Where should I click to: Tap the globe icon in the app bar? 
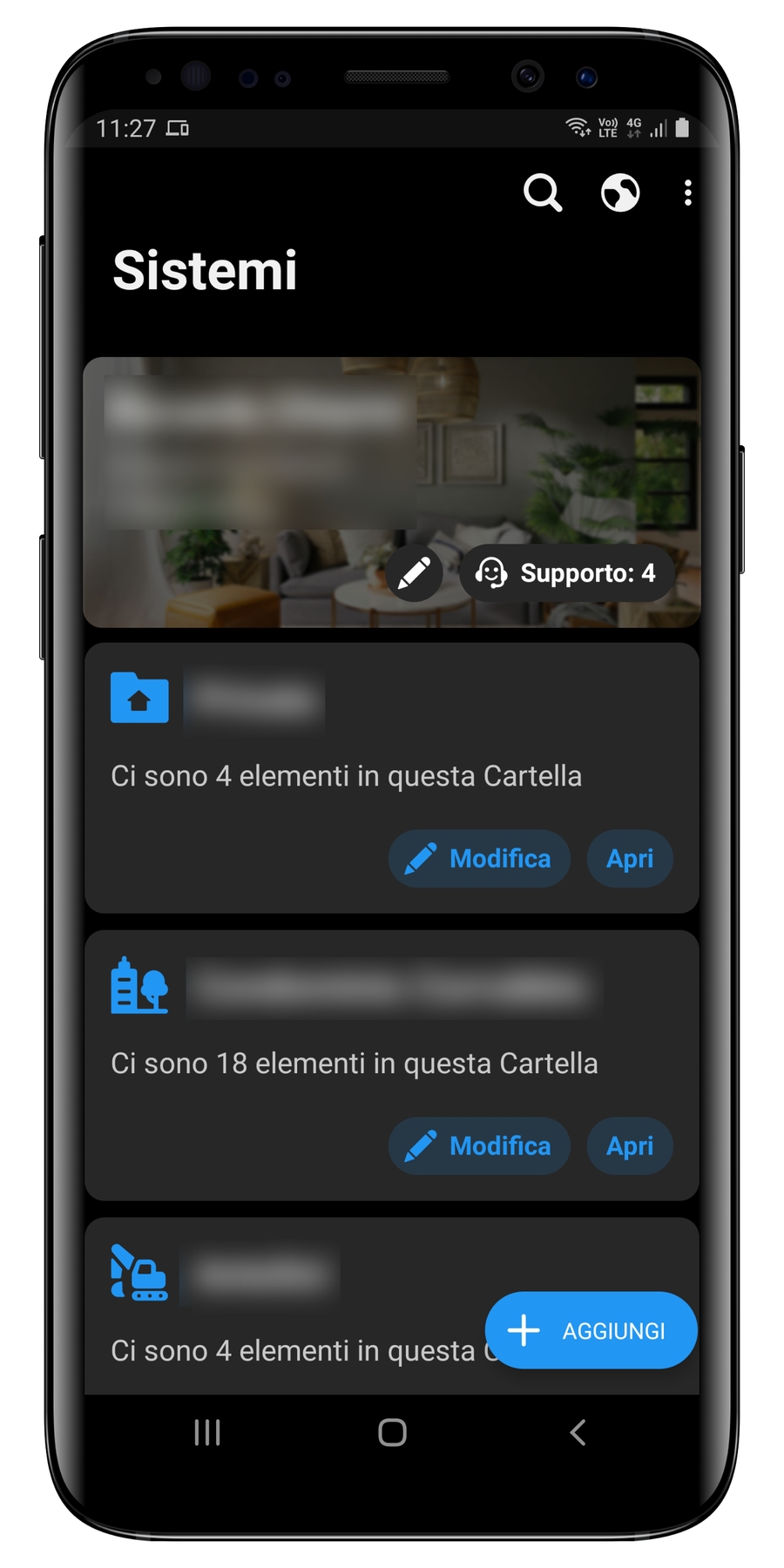(620, 193)
